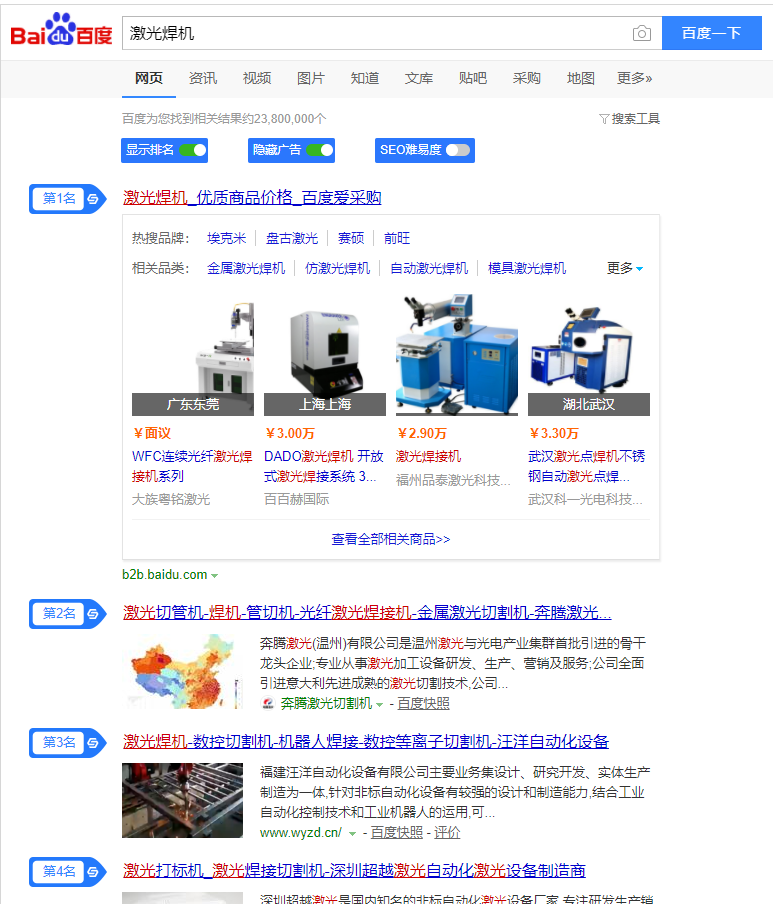Open the 奔腾激光 second-ranked result
Screen dimensions: 773x904
[366, 612]
